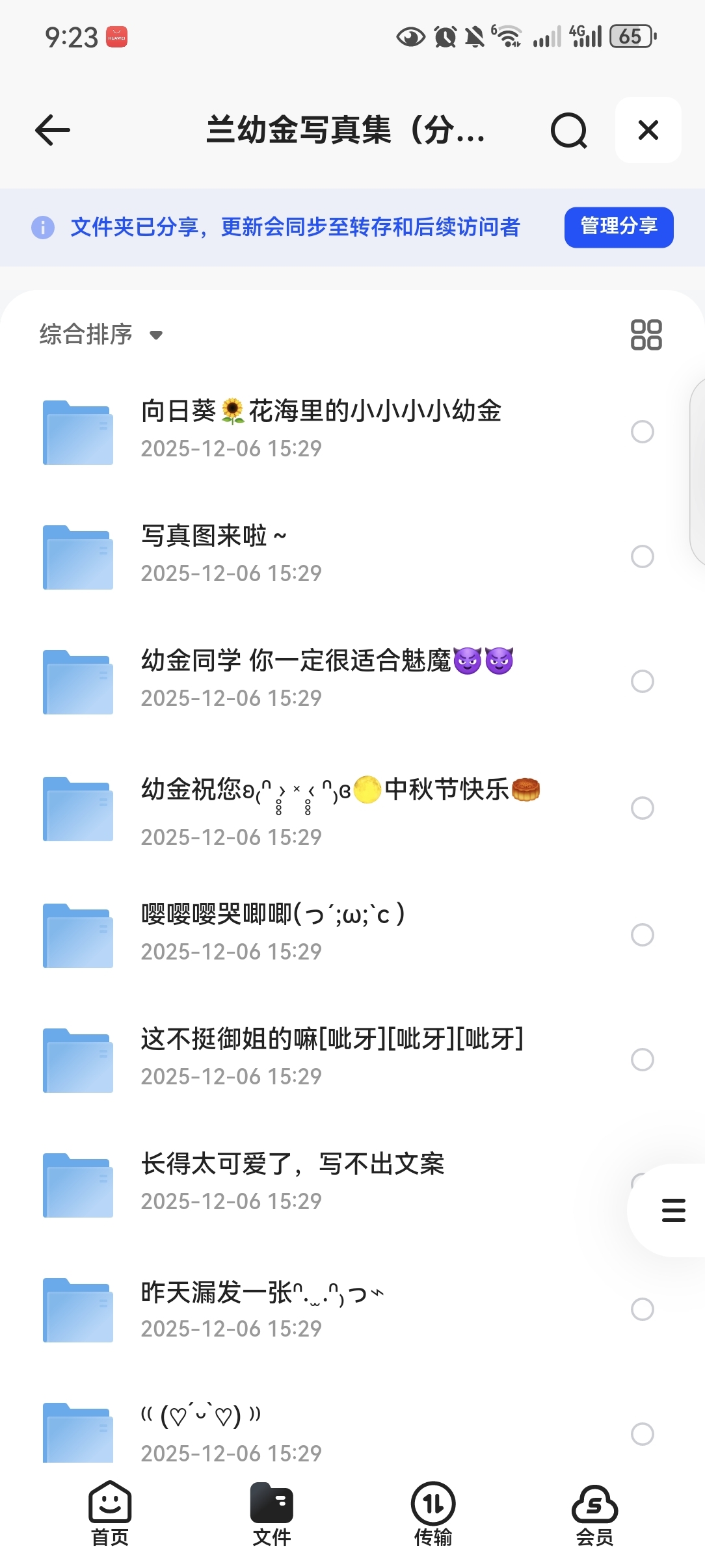
Task: Switch to the 会员 tab
Action: pyautogui.click(x=594, y=1513)
